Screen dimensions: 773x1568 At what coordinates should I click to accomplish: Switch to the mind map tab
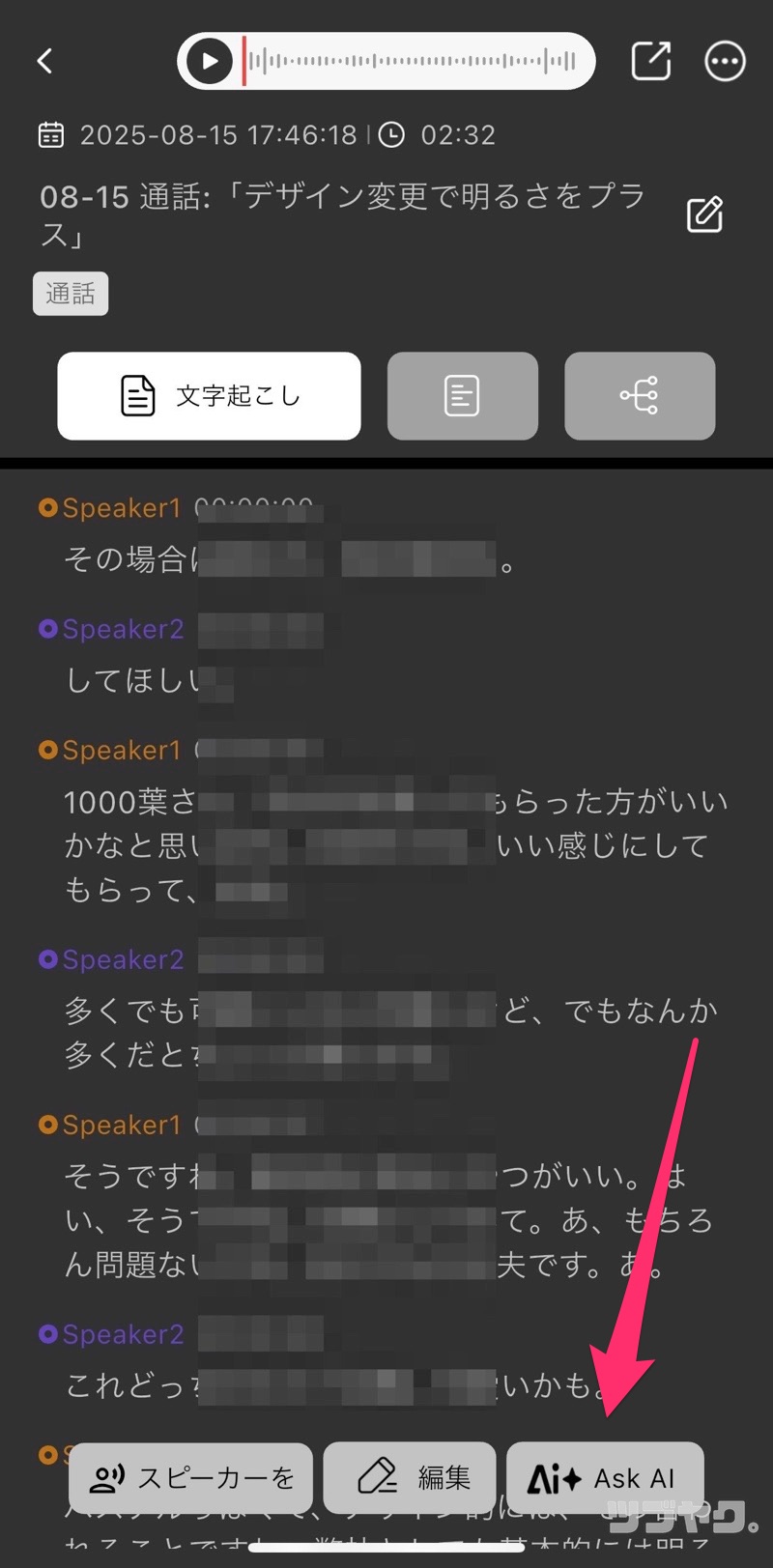[x=640, y=396]
